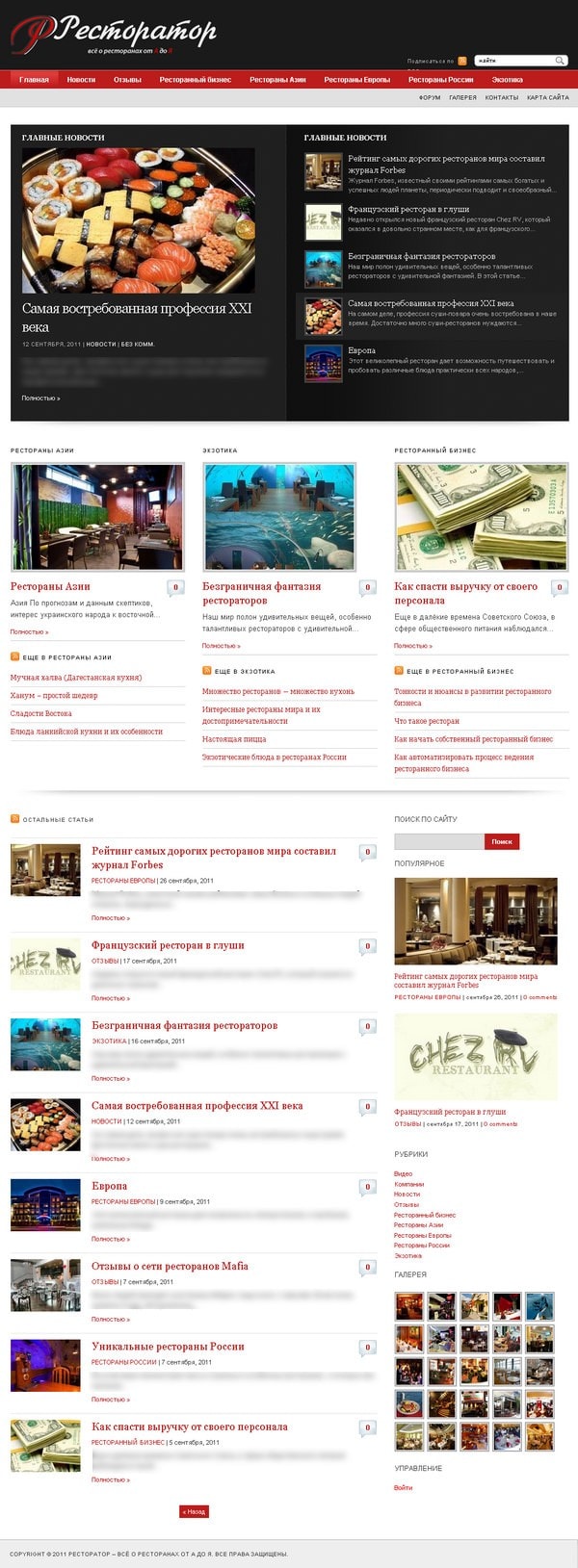The width and height of the screenshot is (578, 1568).
Task: Subscribe via the RSS icon in header
Action: 462,61
